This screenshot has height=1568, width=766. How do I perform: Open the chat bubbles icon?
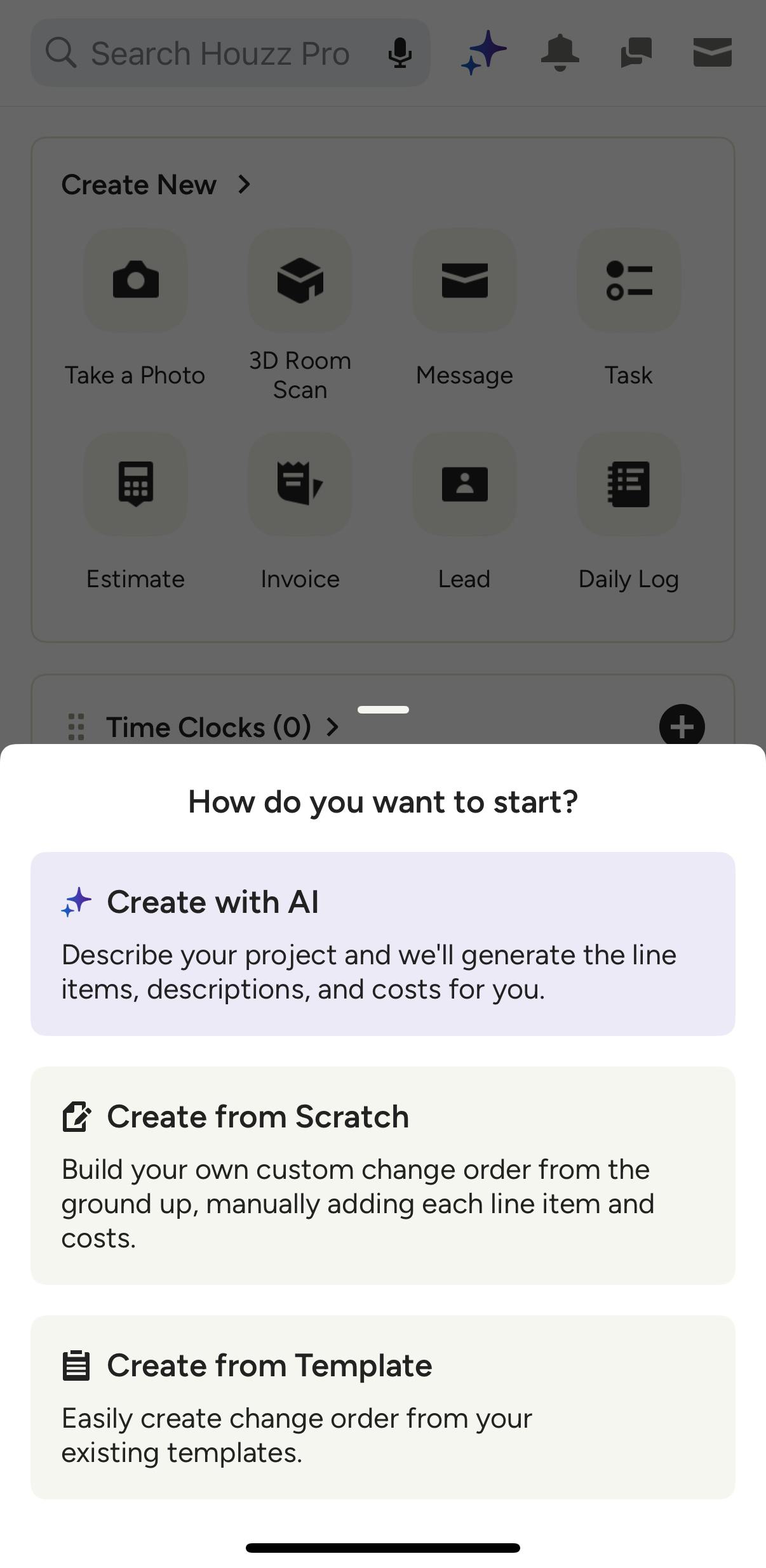(x=636, y=53)
